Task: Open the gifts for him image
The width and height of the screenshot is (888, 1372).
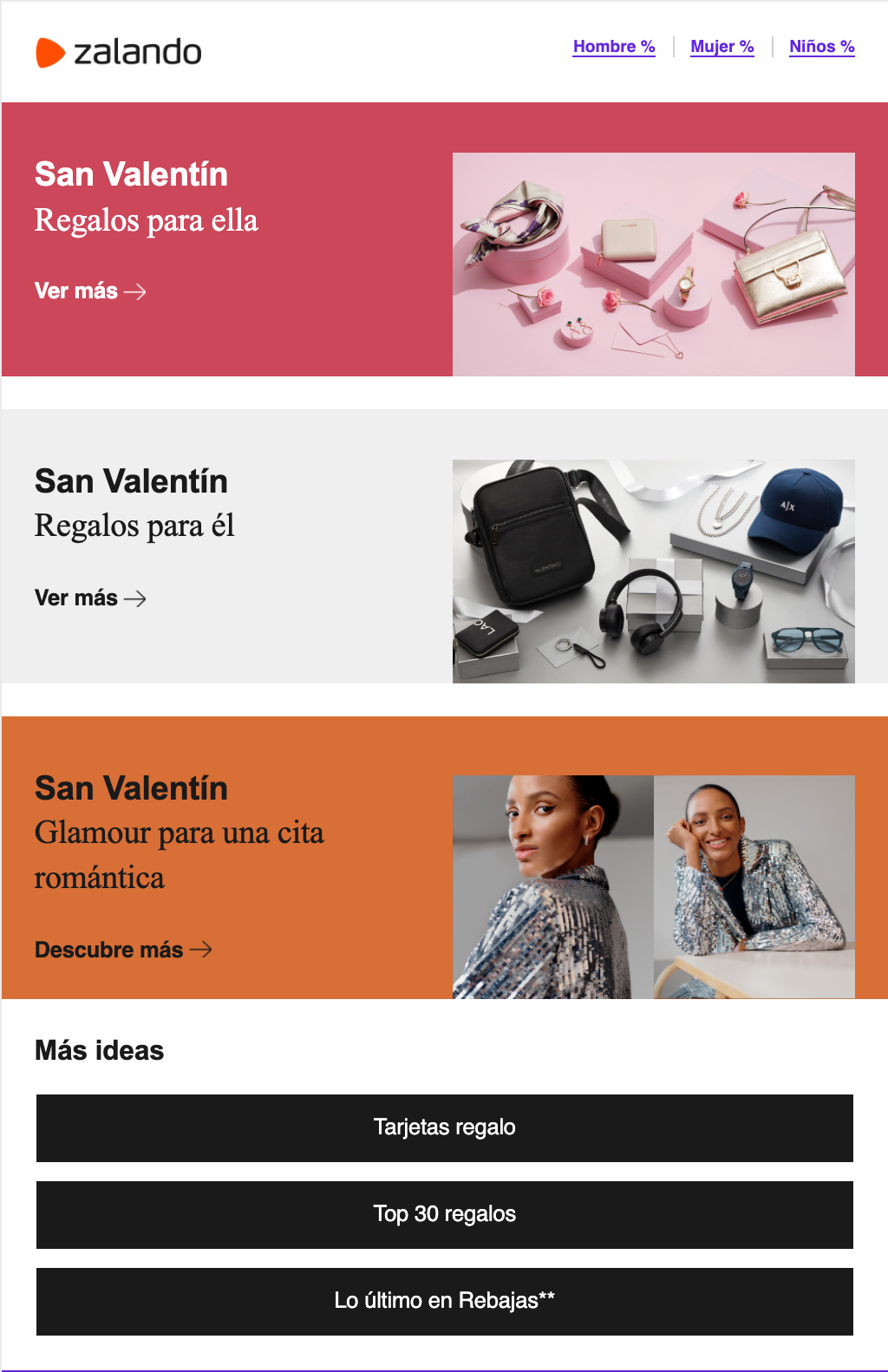Action: coord(653,572)
